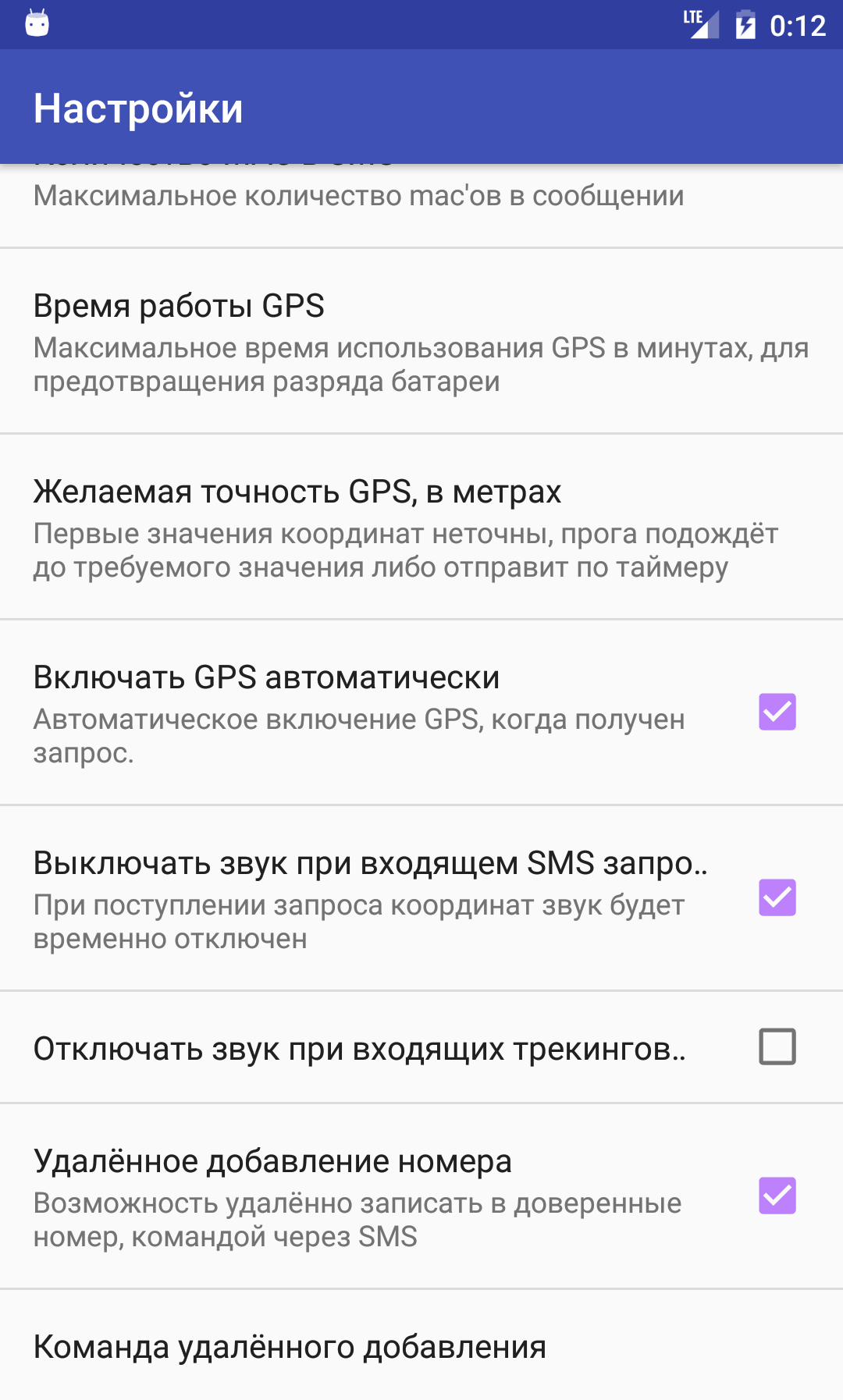Enable «Отключать звук при входящих трекингов..»
This screenshot has height=1400, width=843.
[x=777, y=1047]
